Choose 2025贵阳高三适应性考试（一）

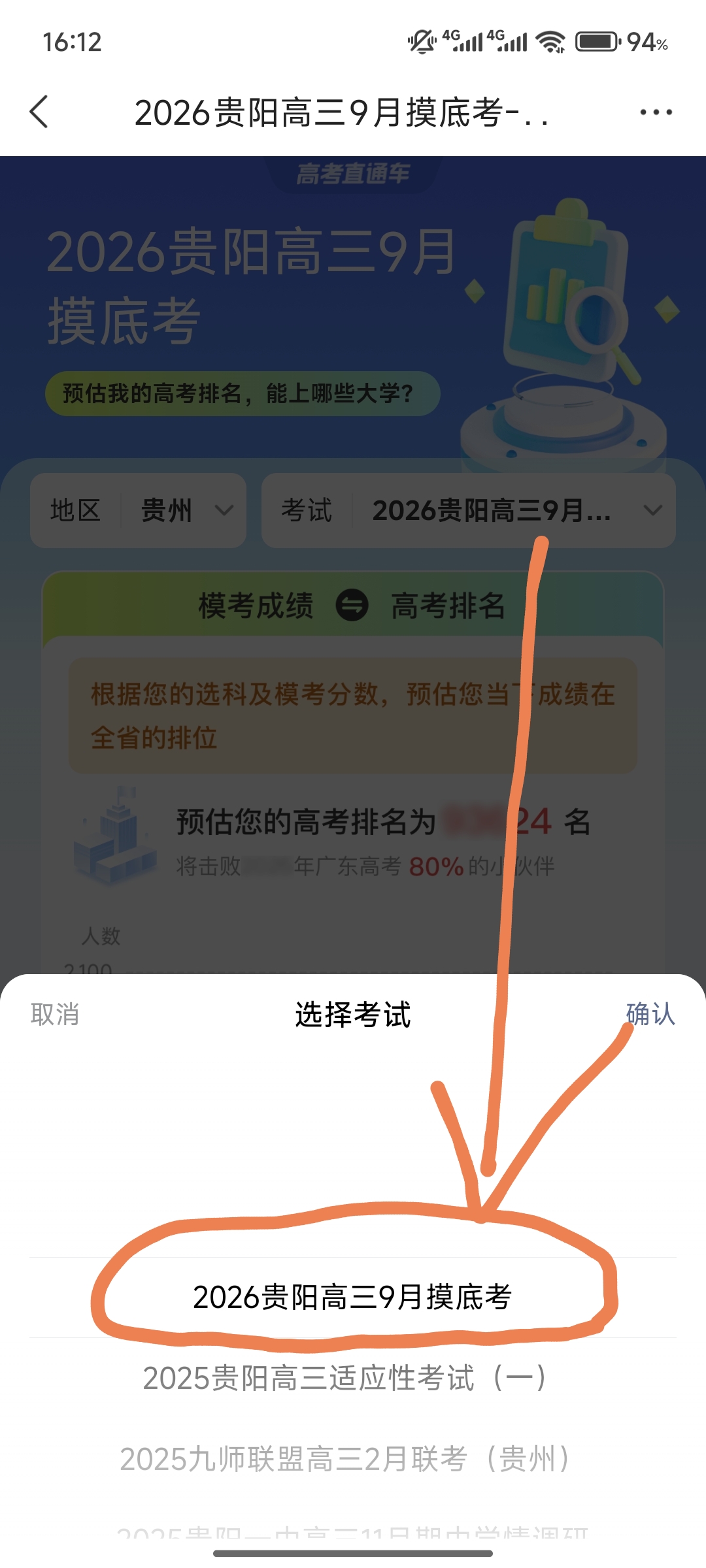[x=345, y=1378]
